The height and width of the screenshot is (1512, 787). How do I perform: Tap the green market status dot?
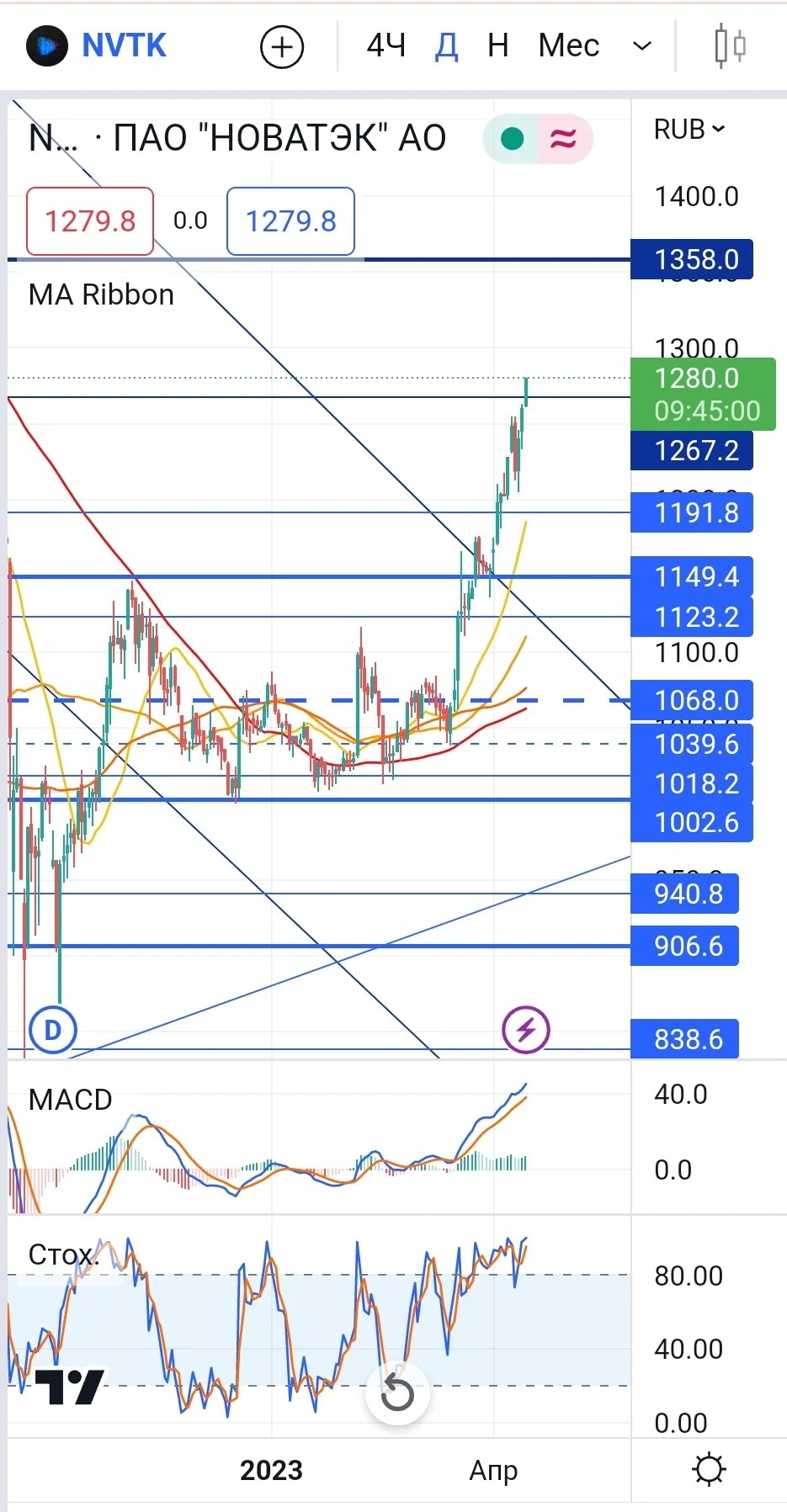coord(512,139)
